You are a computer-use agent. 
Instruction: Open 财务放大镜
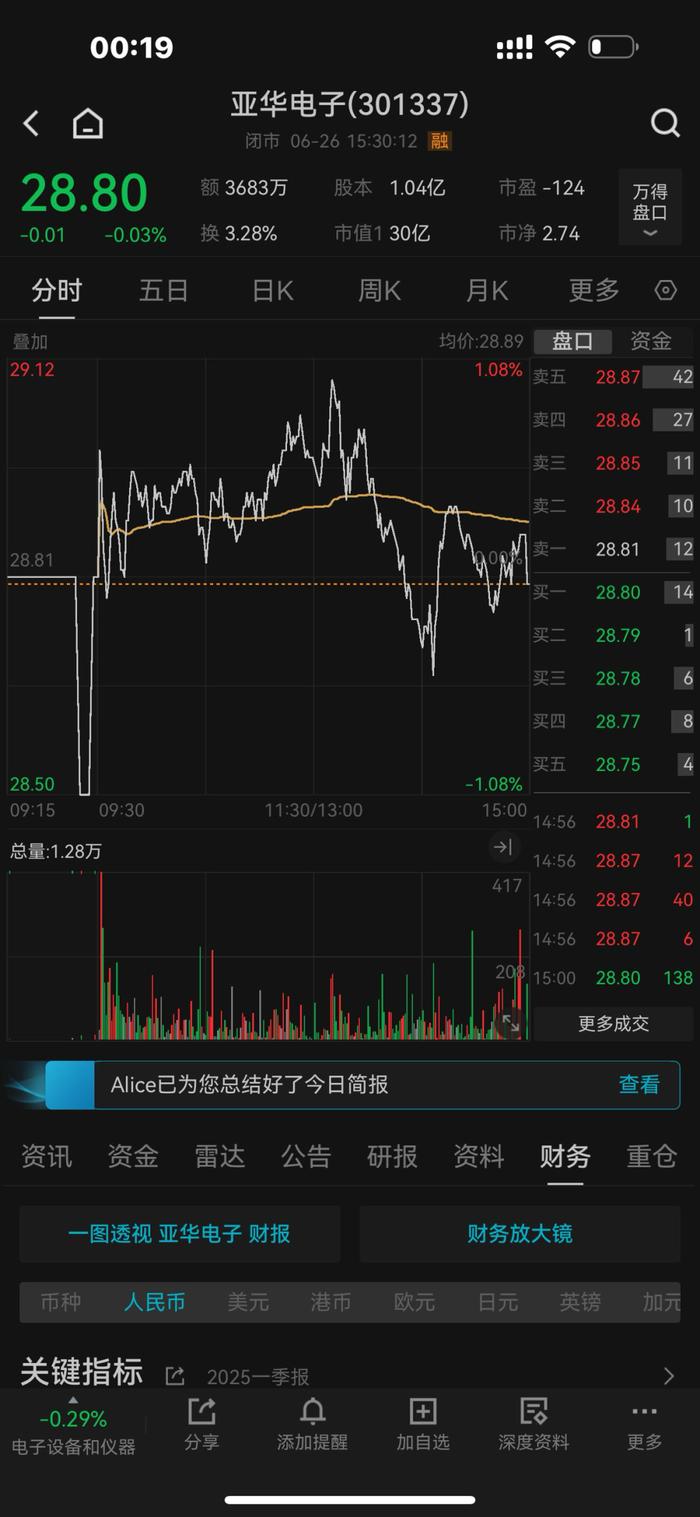click(x=520, y=1234)
